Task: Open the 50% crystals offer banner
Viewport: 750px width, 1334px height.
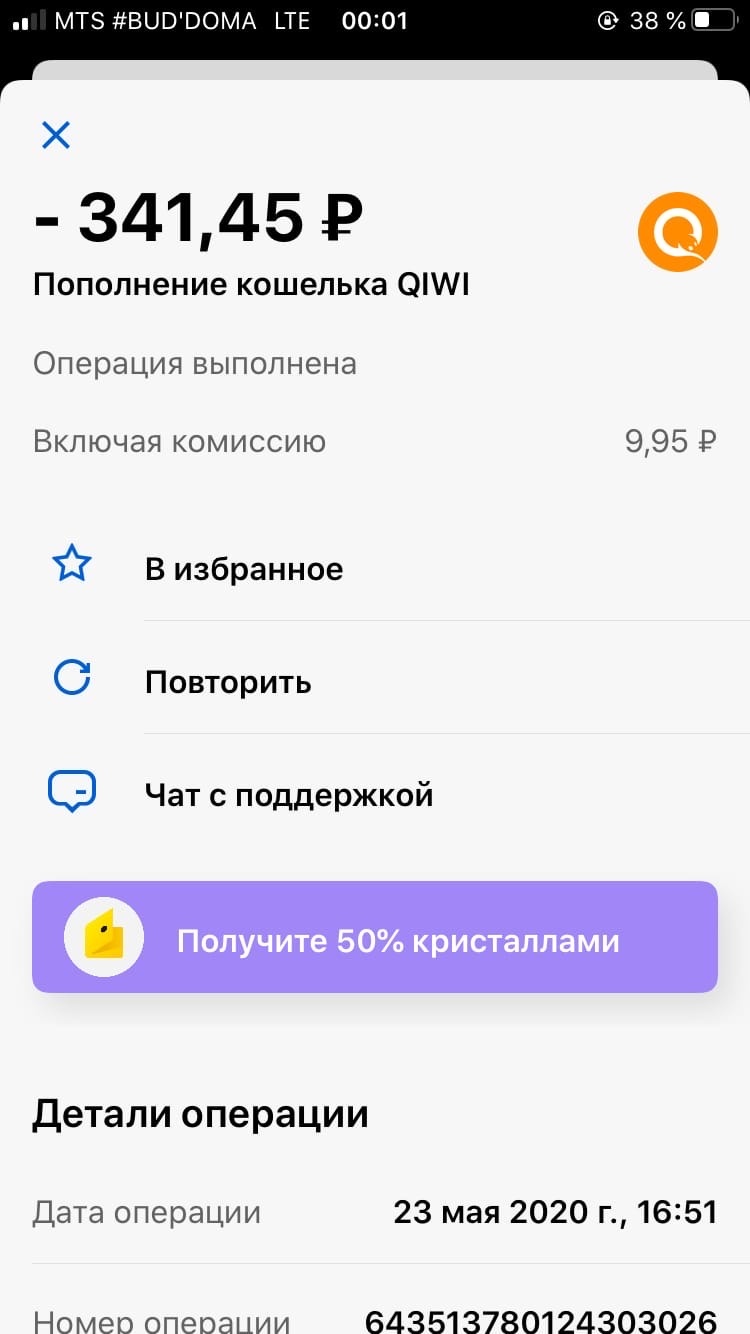Action: (x=375, y=937)
